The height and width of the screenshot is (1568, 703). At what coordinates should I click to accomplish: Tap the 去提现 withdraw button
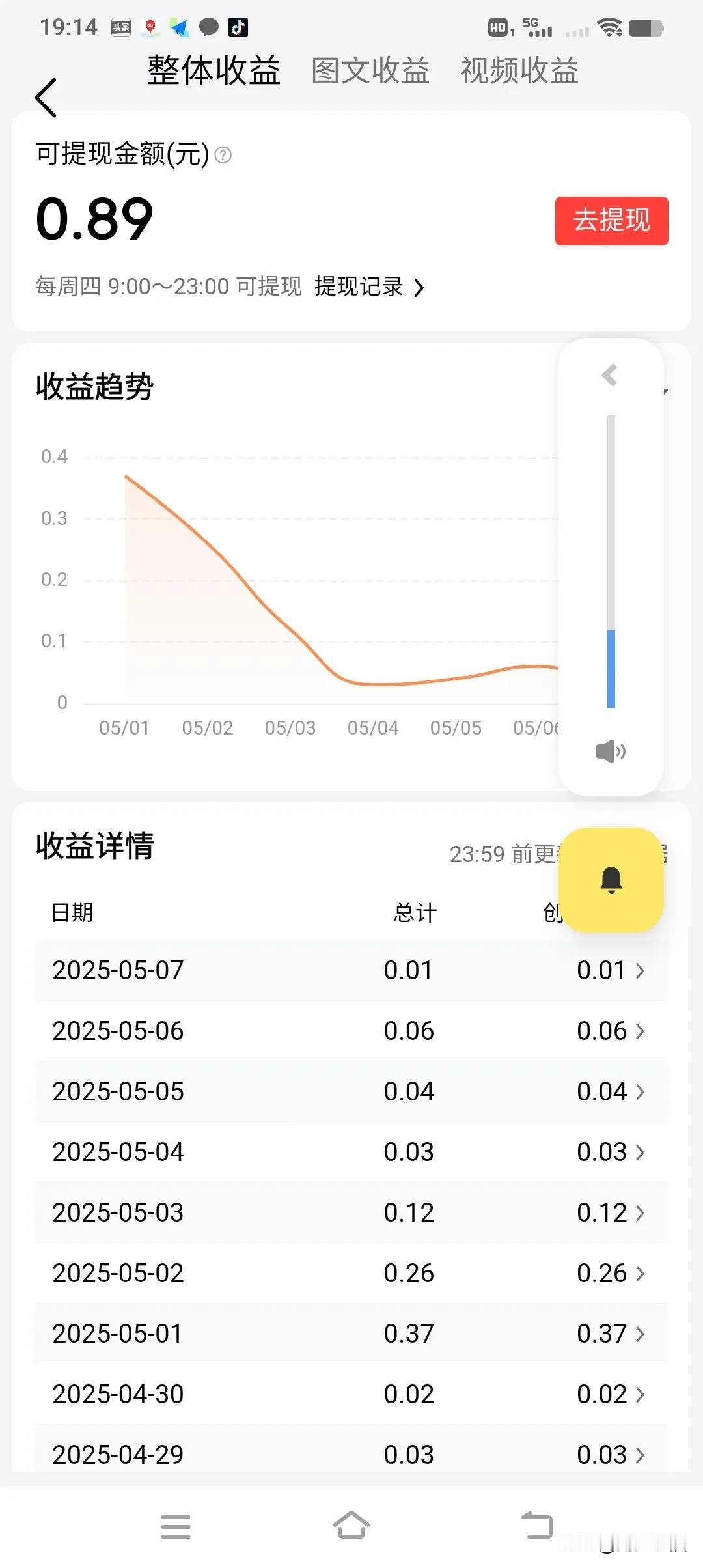click(611, 221)
